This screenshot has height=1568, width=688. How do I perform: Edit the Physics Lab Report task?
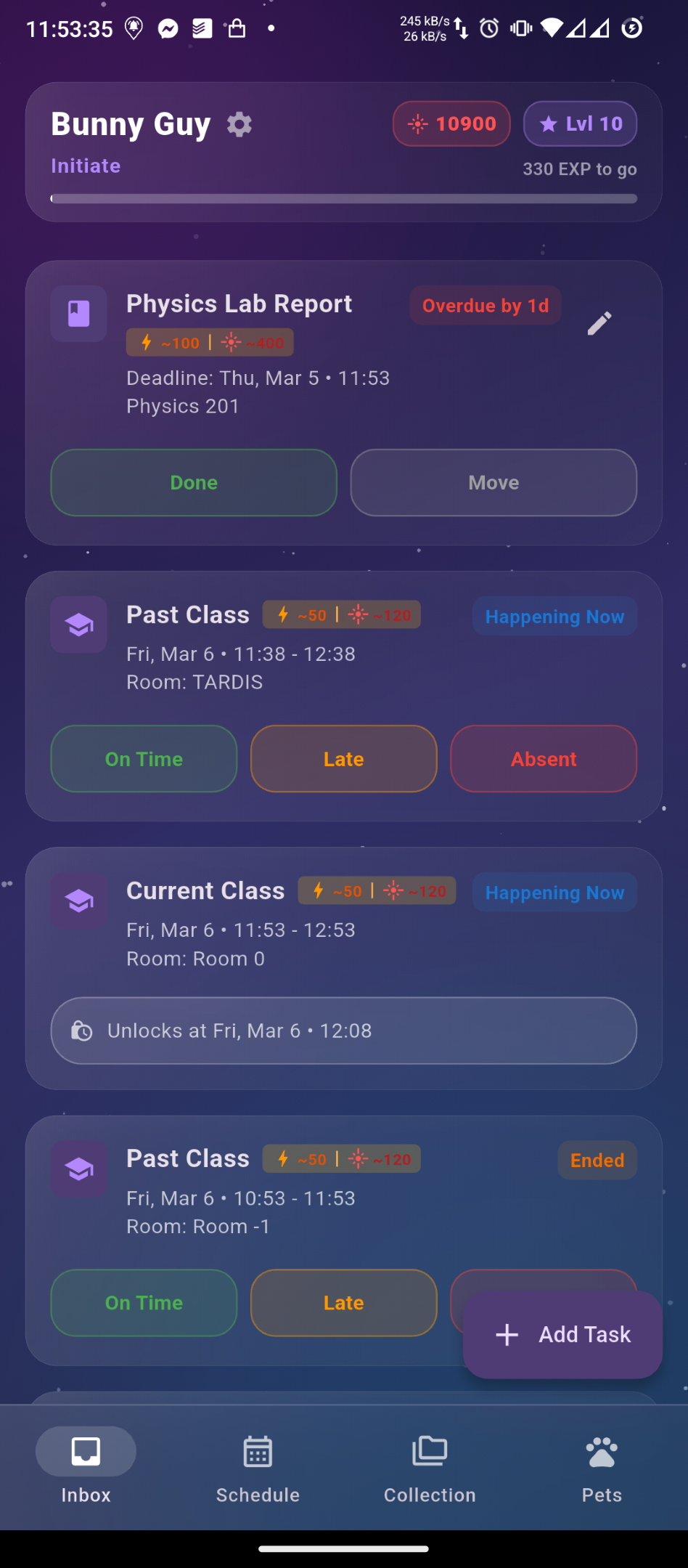(599, 323)
